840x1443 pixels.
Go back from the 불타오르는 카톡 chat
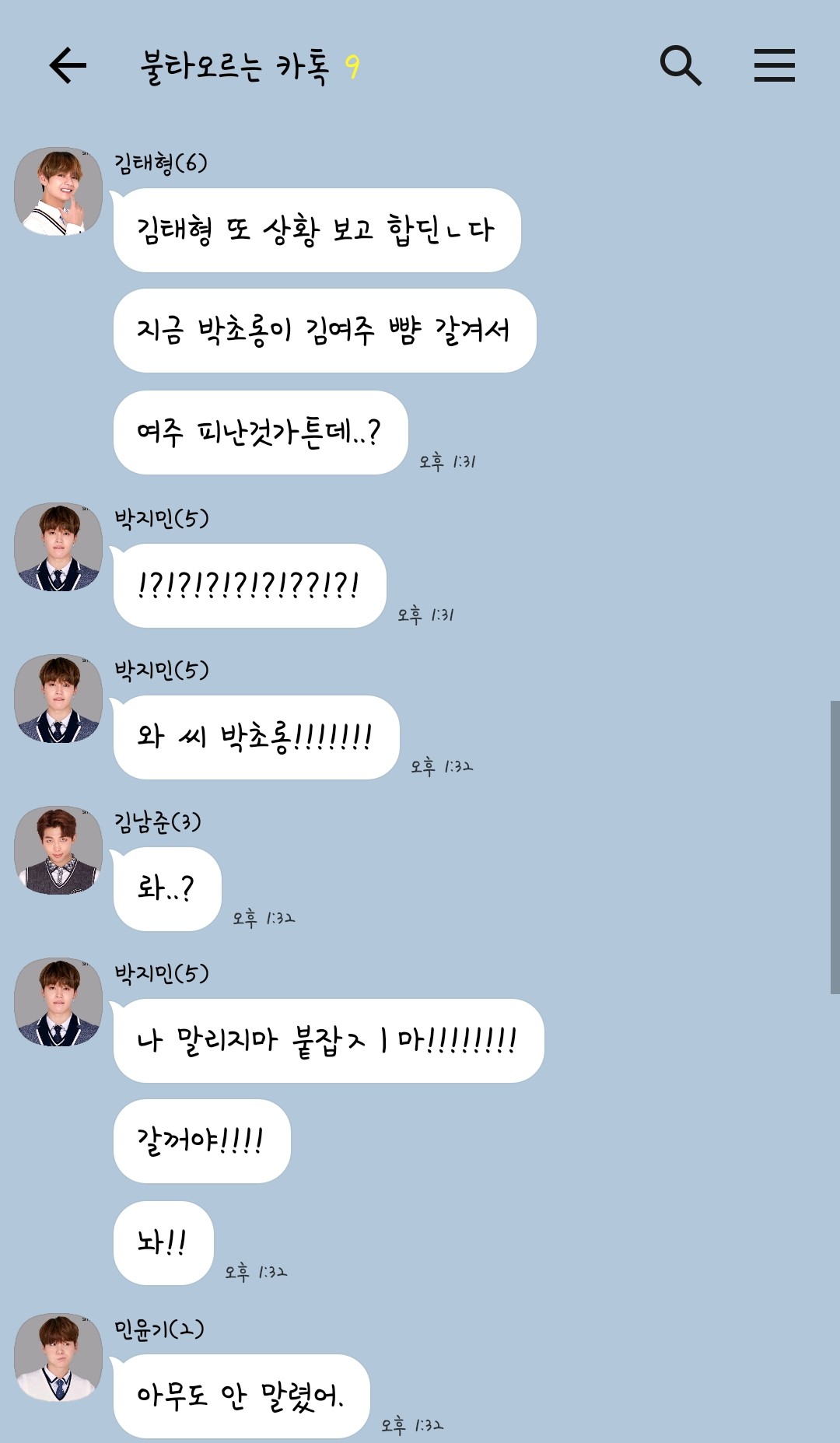click(x=68, y=65)
